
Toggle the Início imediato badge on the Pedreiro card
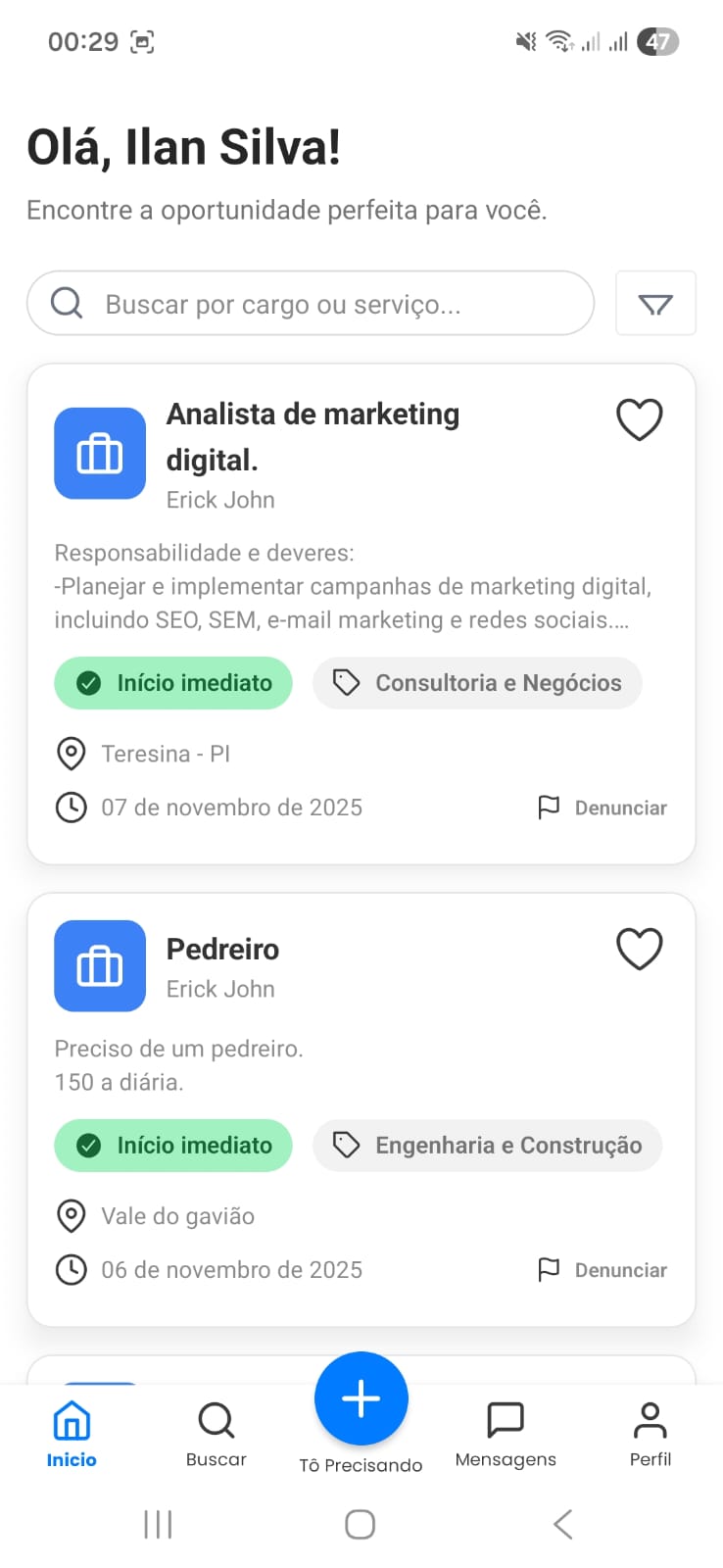pyautogui.click(x=172, y=1145)
